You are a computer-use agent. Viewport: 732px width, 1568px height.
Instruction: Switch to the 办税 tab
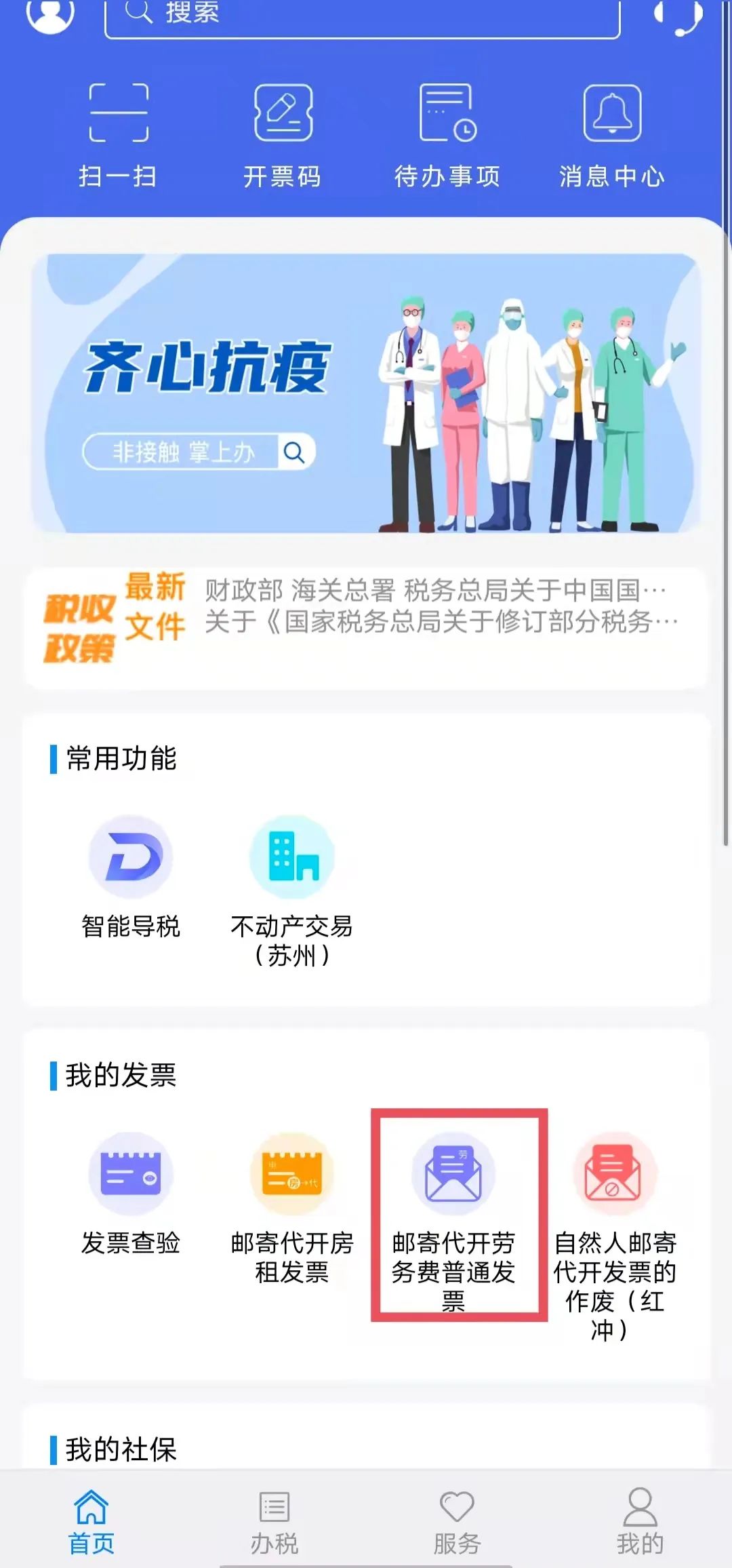(274, 1523)
